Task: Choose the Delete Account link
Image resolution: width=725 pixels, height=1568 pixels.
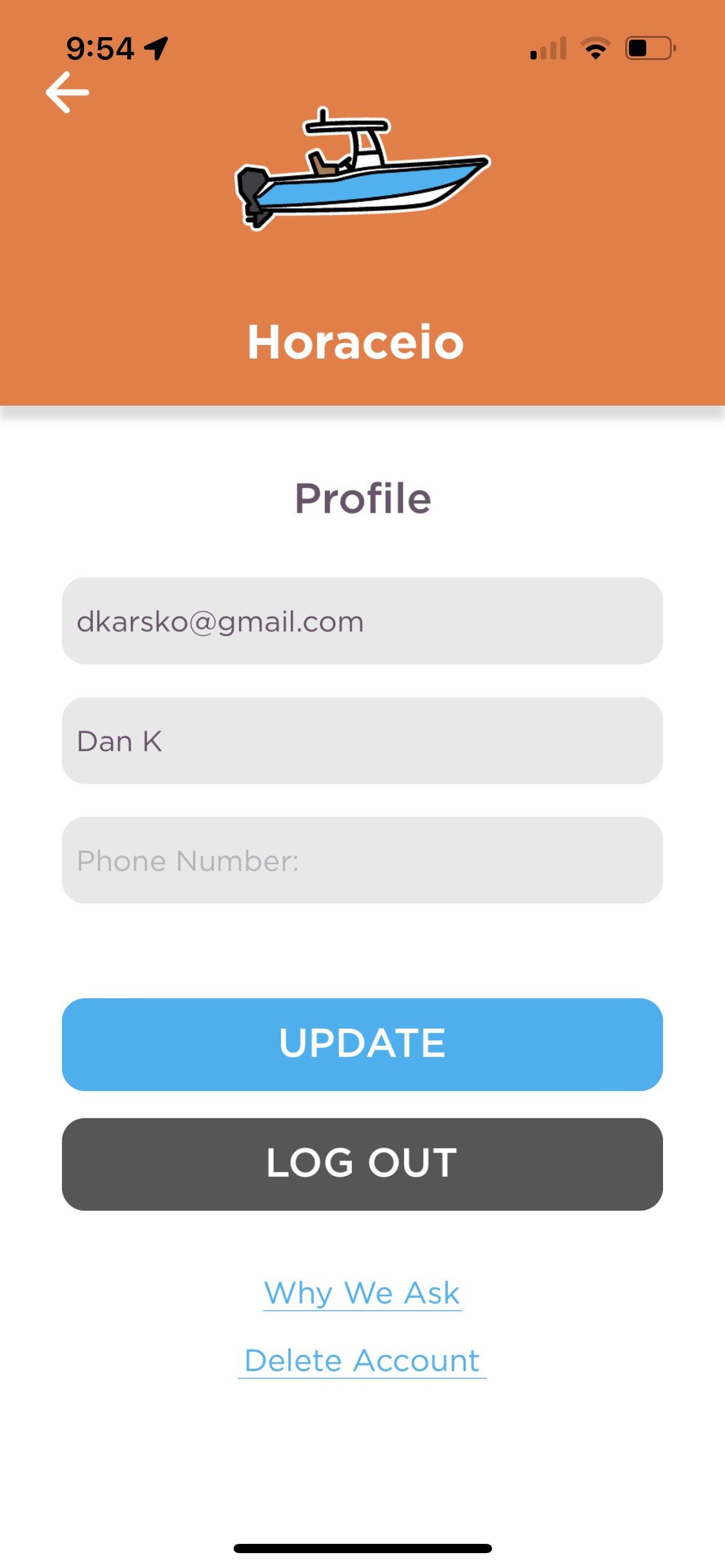Action: 362,1361
